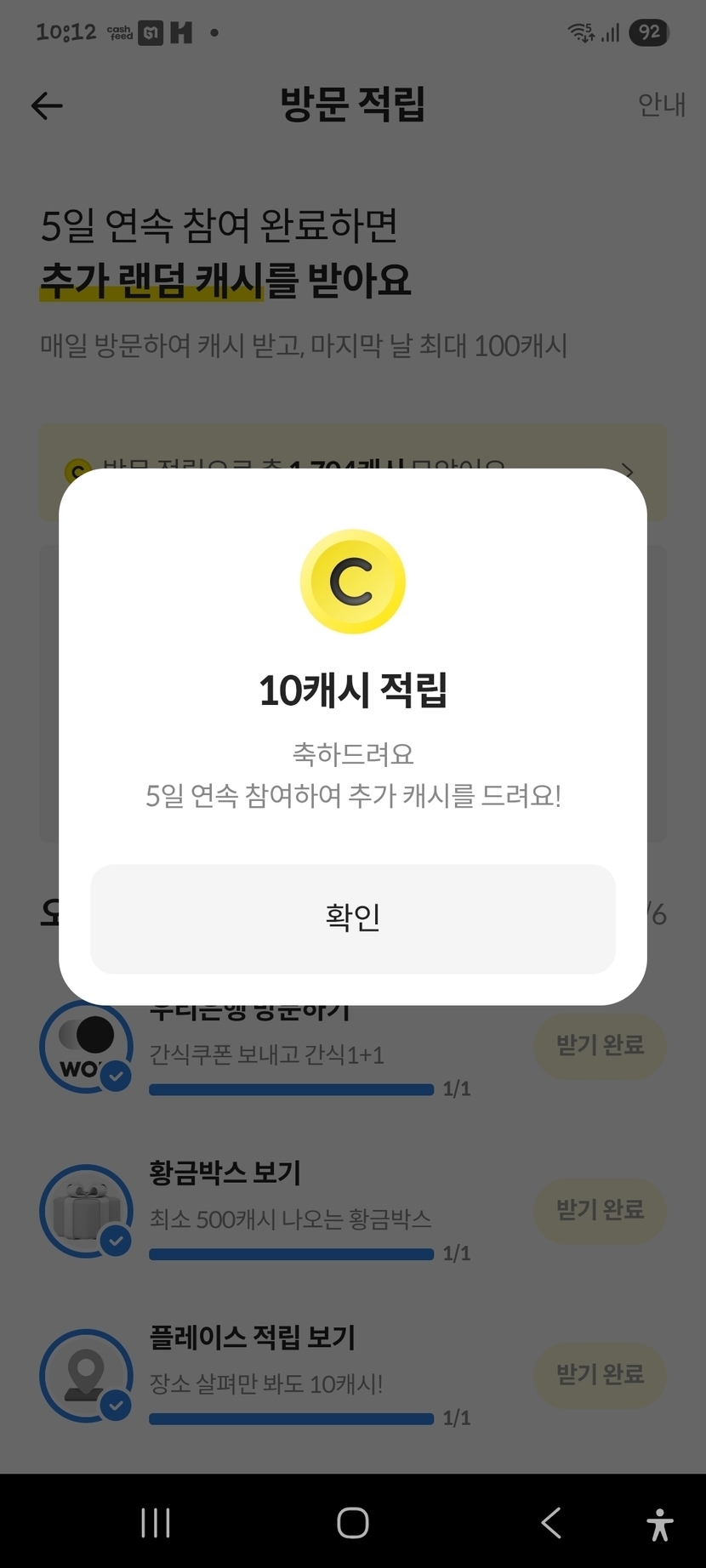Open recent apps

coord(156,1522)
